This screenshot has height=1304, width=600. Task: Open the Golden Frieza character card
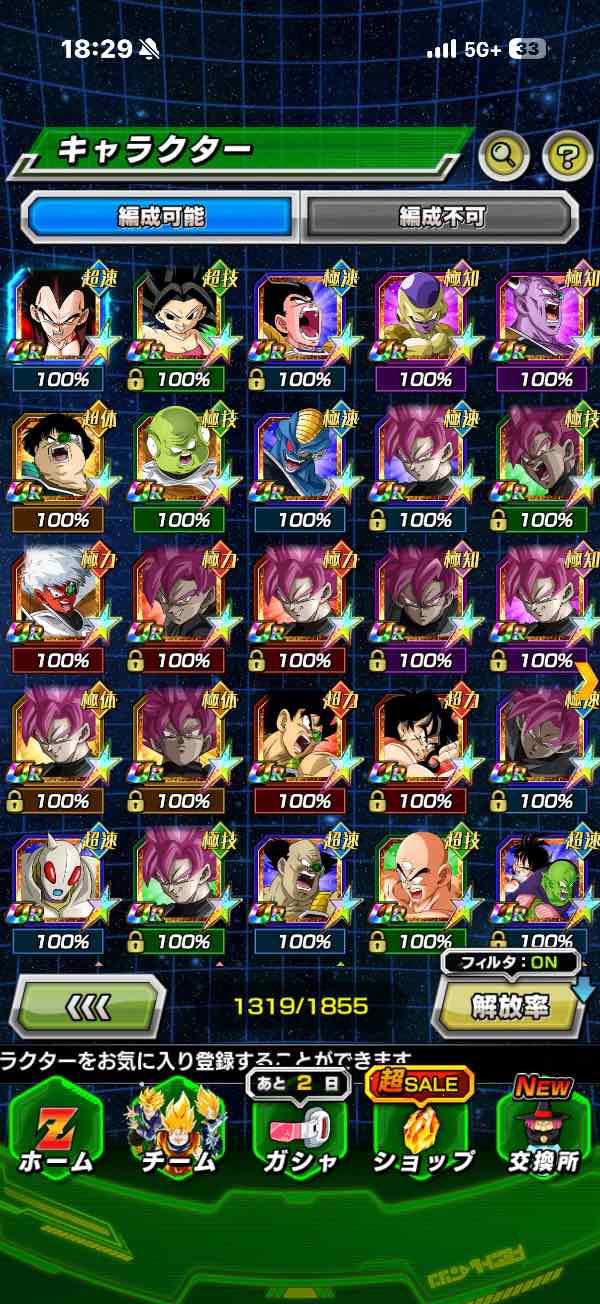tap(427, 330)
